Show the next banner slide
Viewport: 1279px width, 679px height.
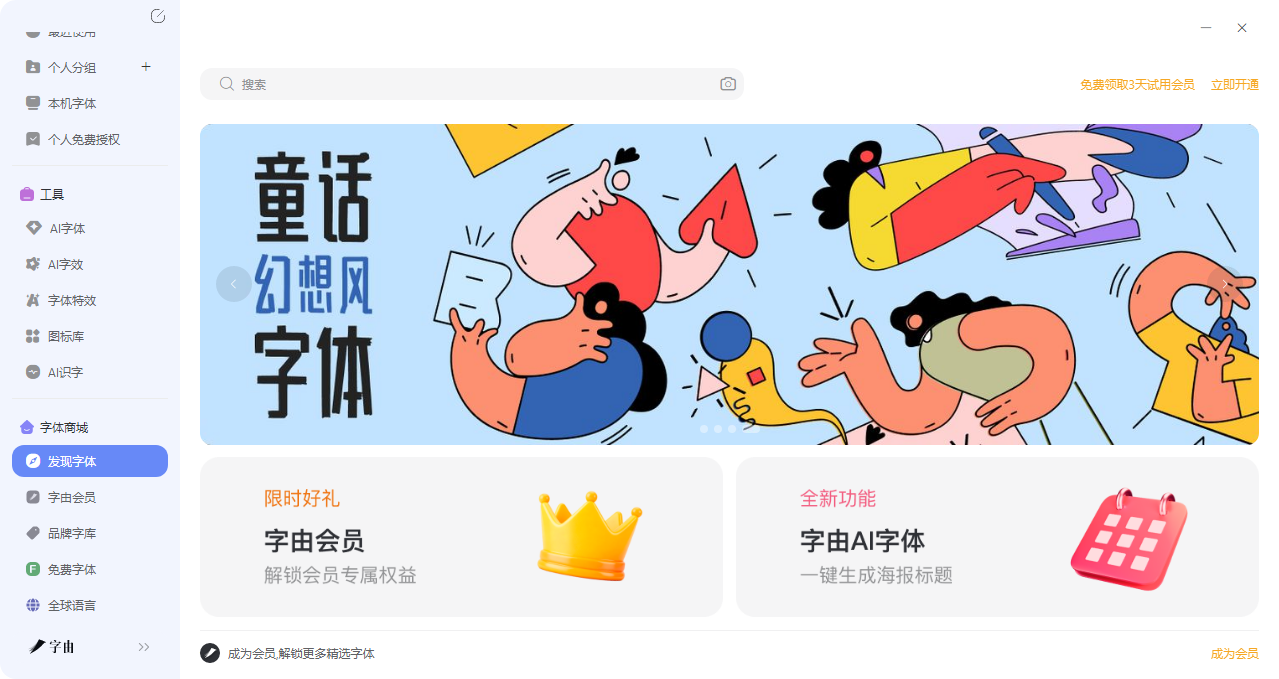pos(1225,284)
